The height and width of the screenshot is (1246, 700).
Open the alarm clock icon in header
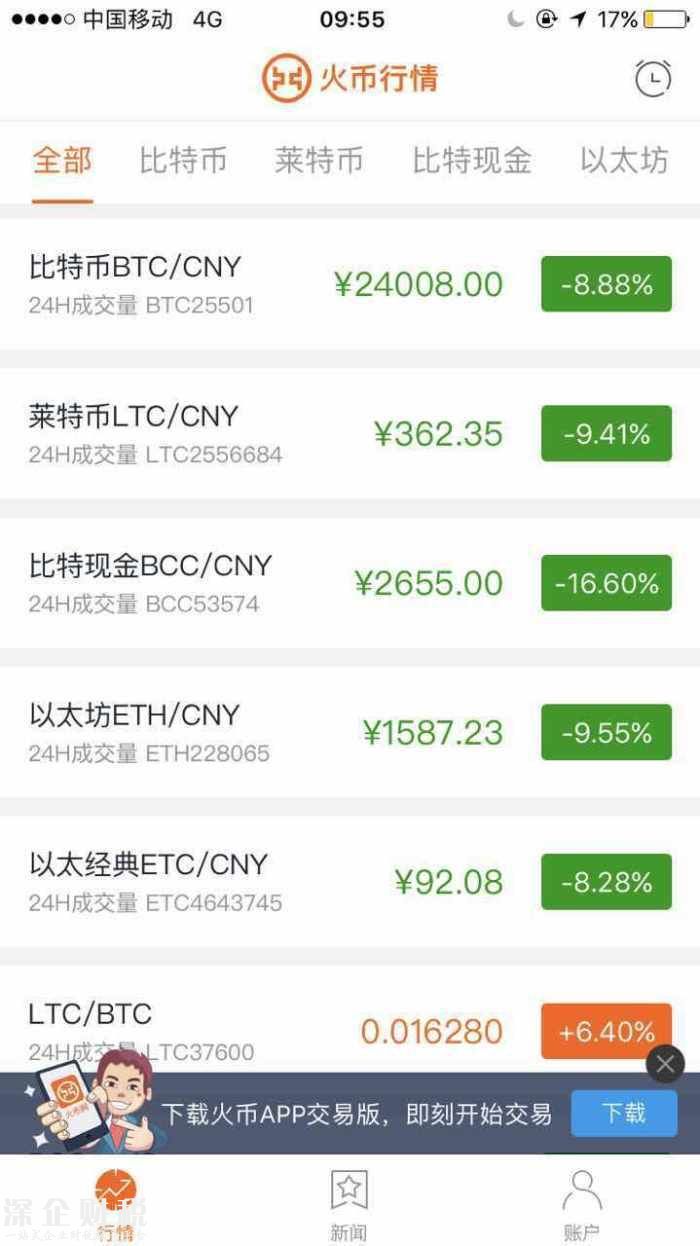coord(653,78)
